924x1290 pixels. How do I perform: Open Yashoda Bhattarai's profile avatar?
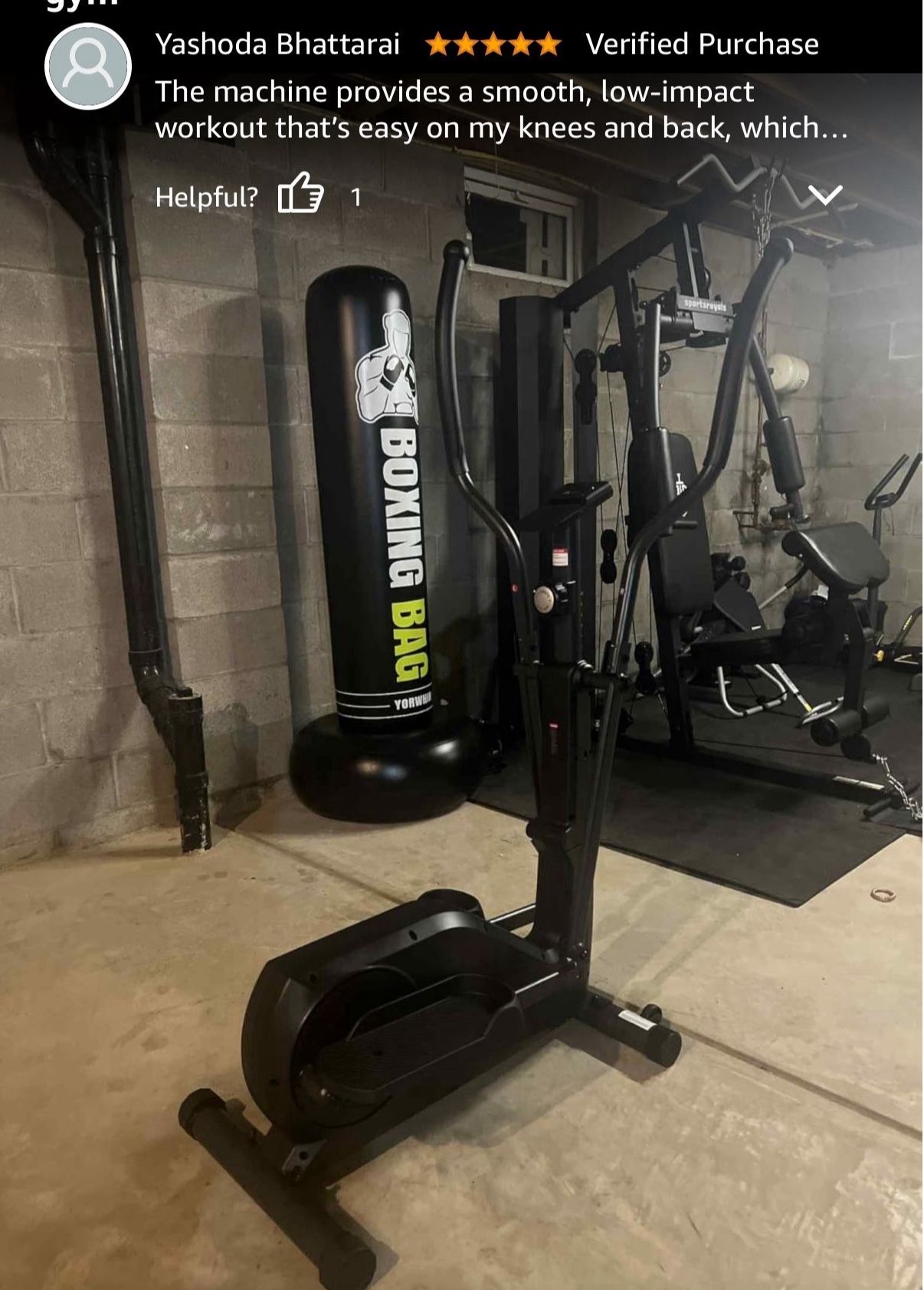88,67
